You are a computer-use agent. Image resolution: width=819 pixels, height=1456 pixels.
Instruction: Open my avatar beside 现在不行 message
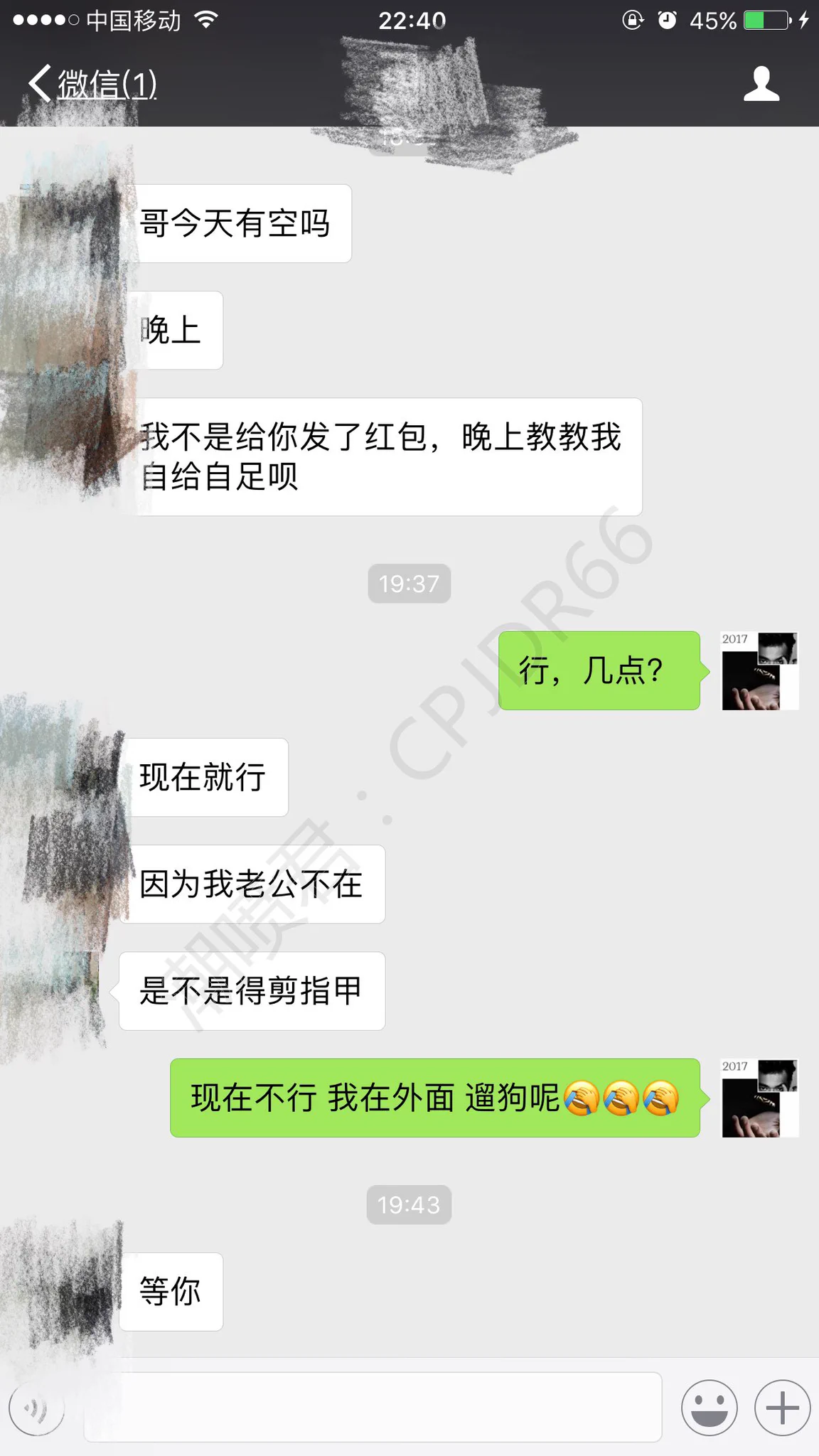[759, 1098]
